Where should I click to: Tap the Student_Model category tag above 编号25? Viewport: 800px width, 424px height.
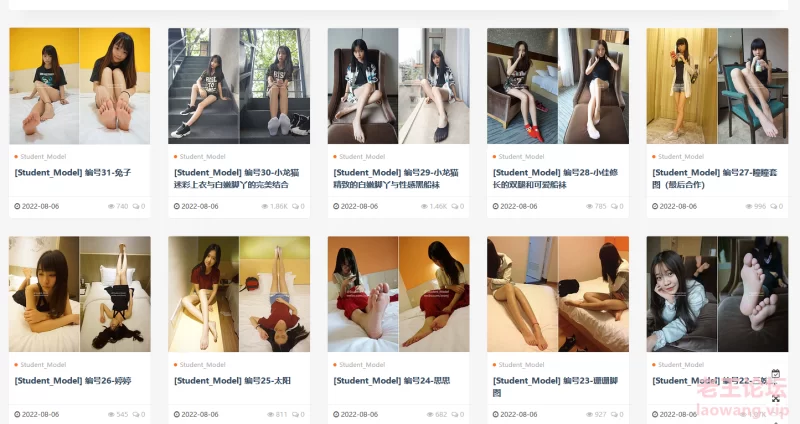(199, 365)
